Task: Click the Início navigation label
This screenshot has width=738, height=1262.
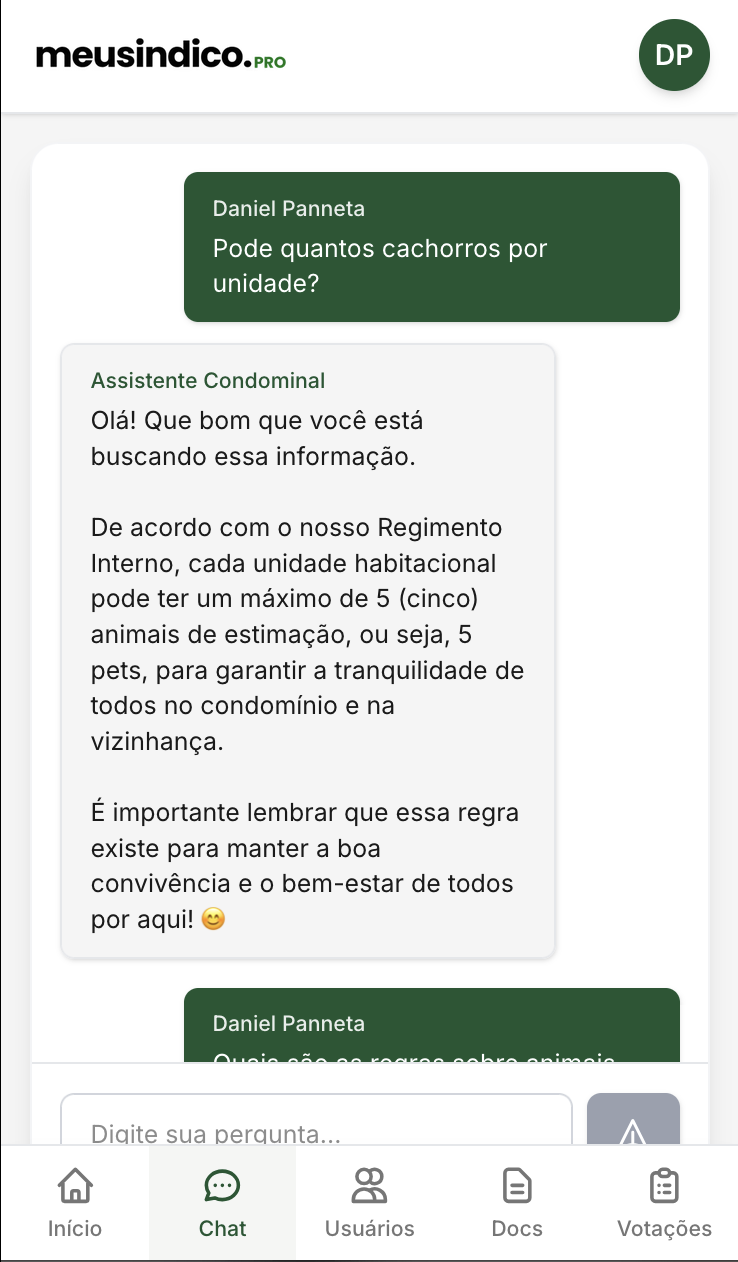Action: tap(75, 1229)
